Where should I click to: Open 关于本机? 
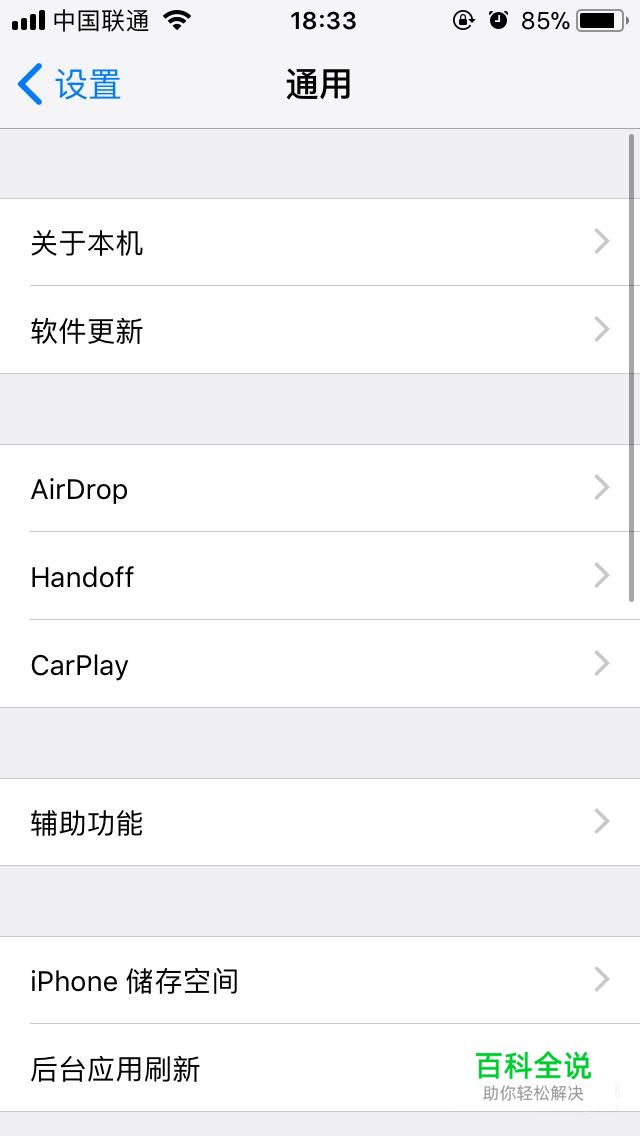(320, 242)
